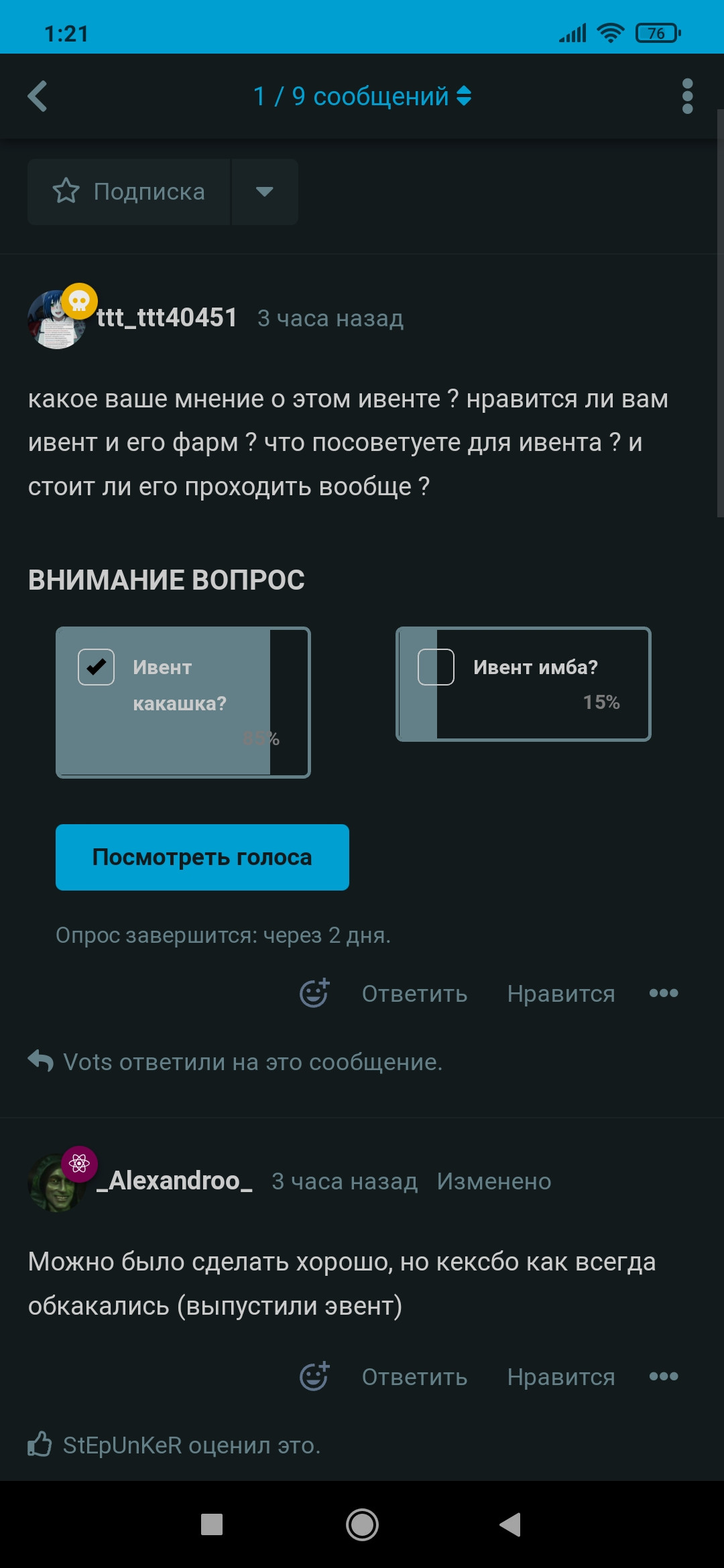Open the message counter selector
This screenshot has width=724, height=1568.
click(x=362, y=96)
